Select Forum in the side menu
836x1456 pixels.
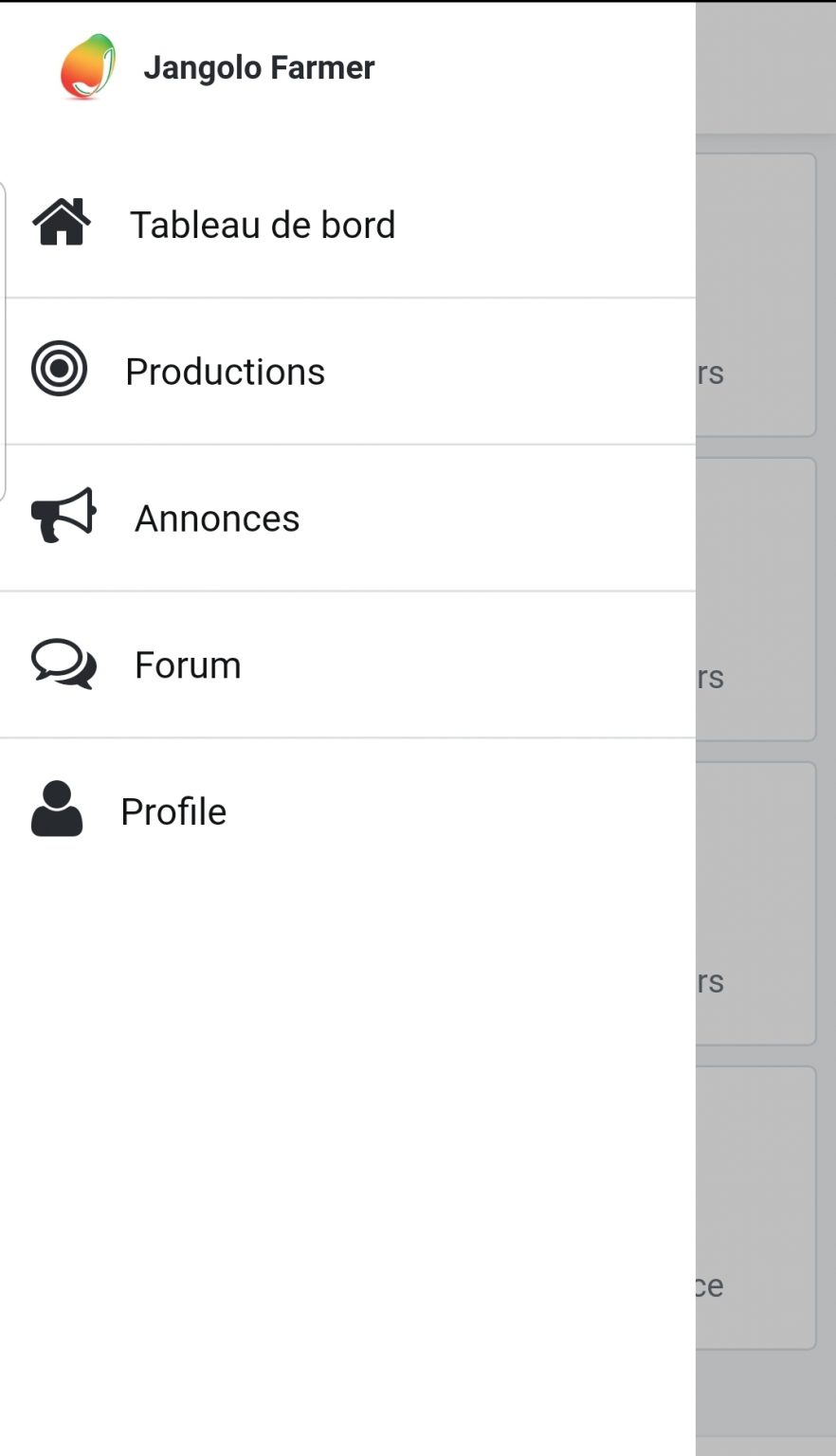coord(348,665)
